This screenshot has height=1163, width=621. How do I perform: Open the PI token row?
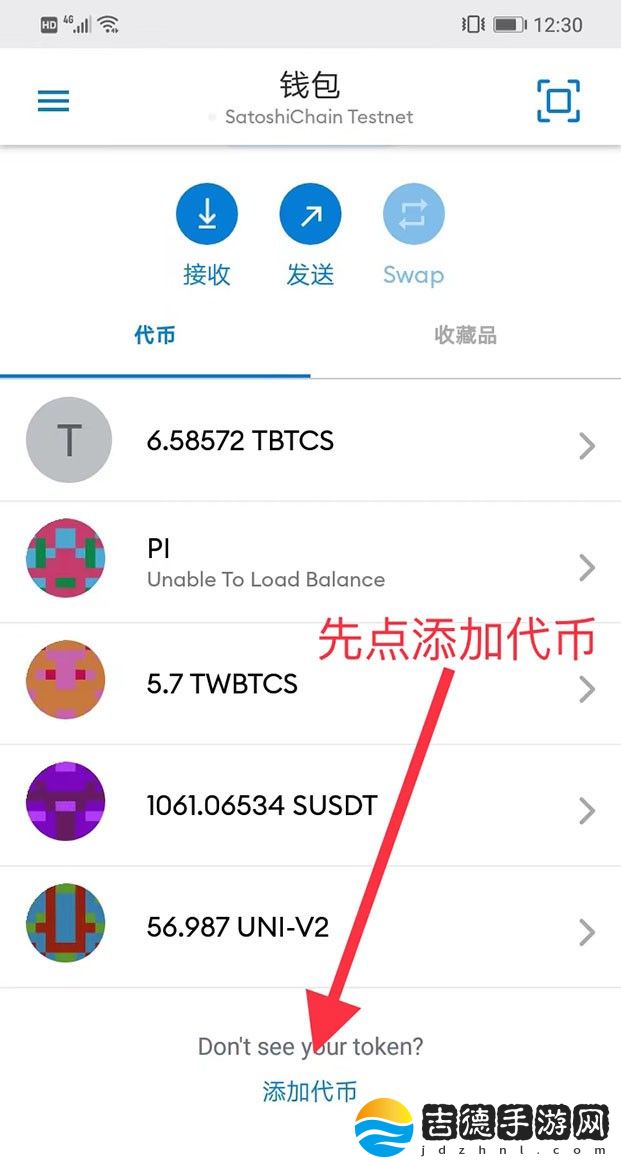pyautogui.click(x=310, y=563)
